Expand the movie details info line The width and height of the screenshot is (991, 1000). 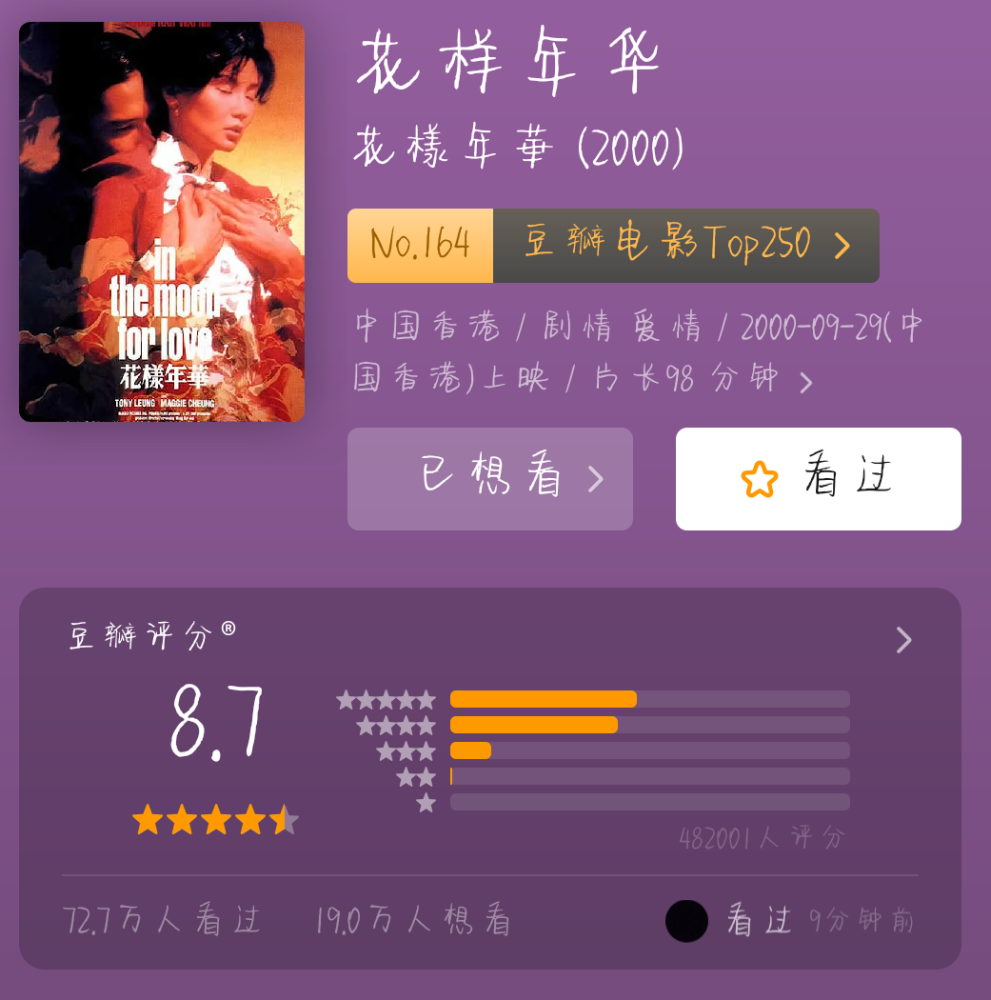pyautogui.click(x=805, y=382)
